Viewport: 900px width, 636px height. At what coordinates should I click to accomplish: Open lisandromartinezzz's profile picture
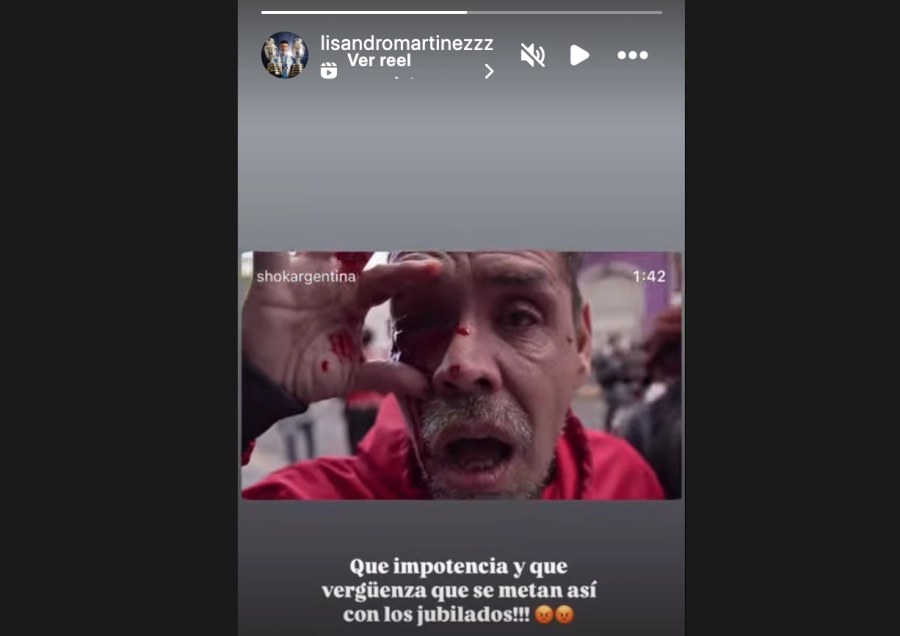coord(284,55)
